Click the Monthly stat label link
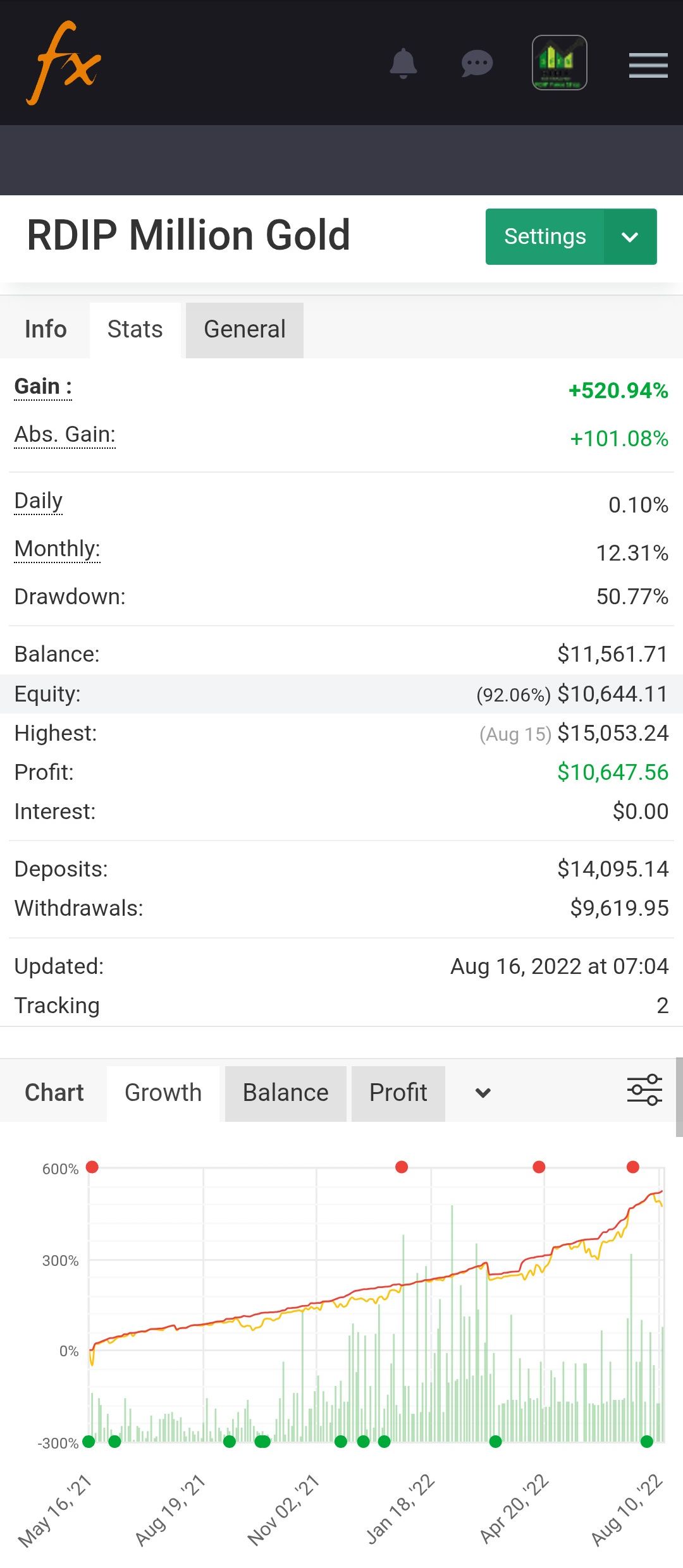The image size is (683, 1568). [57, 549]
